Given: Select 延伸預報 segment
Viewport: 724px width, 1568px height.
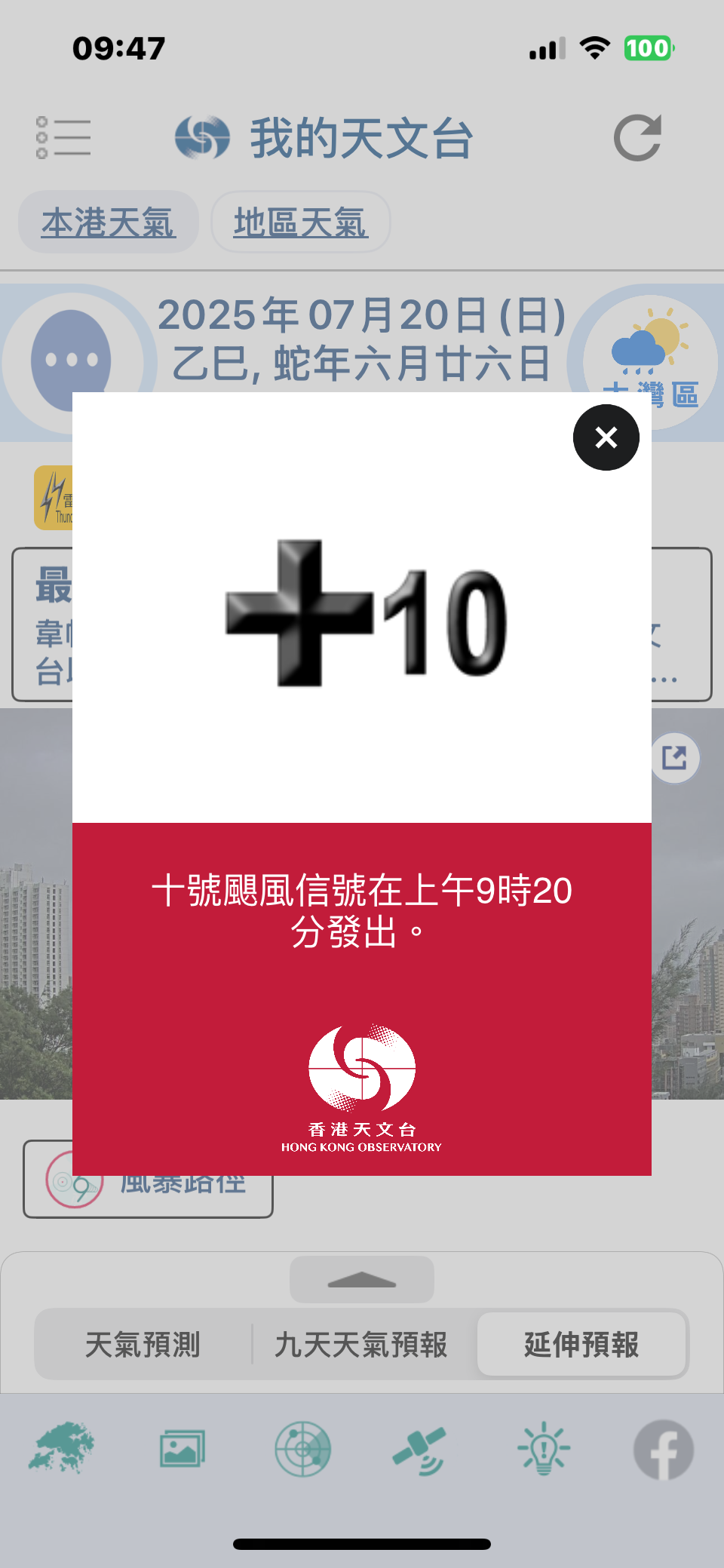Looking at the screenshot, I should coord(581,1345).
